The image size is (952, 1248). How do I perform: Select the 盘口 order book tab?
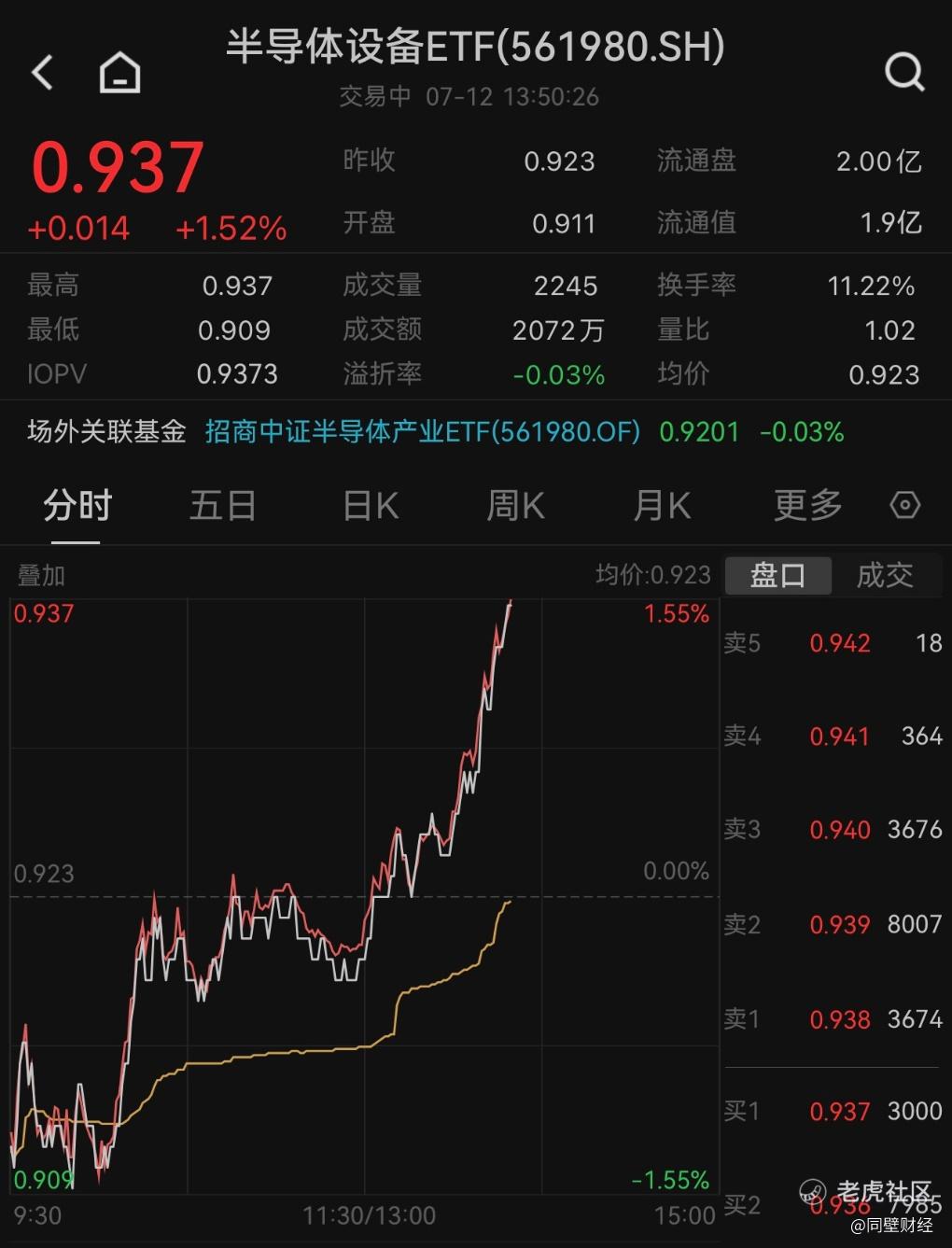tap(777, 575)
